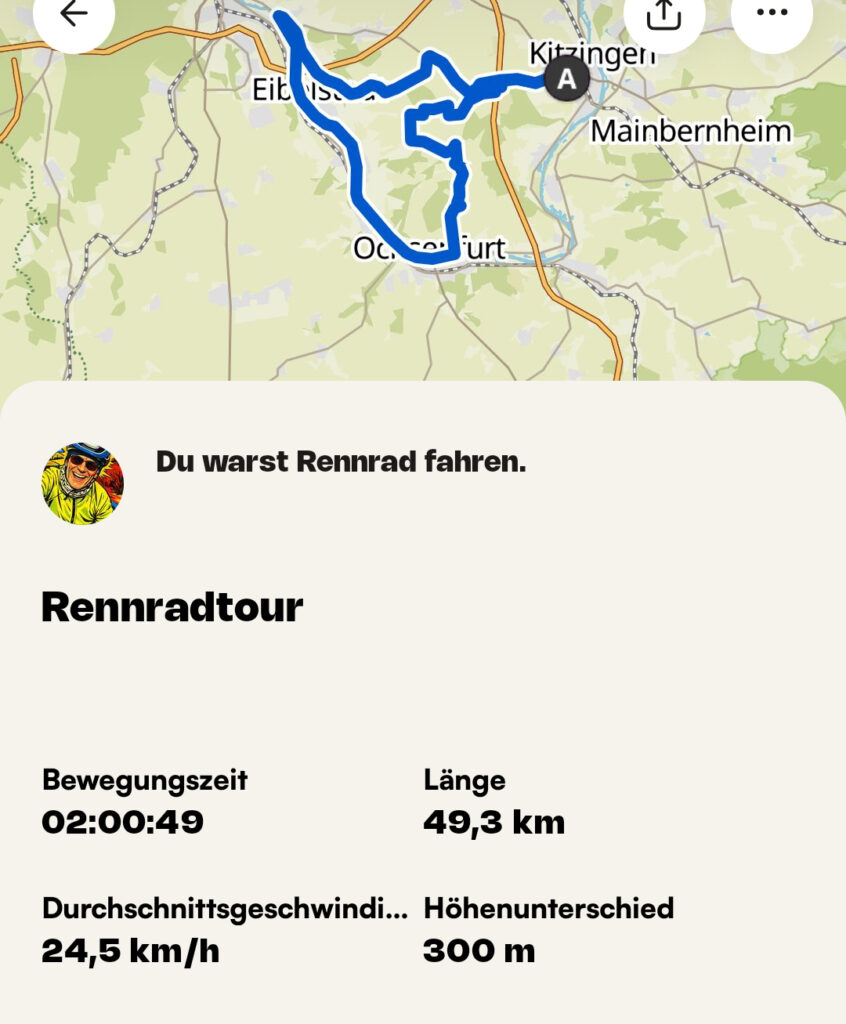Tap the start marker A on map
This screenshot has width=846, height=1024.
point(566,77)
